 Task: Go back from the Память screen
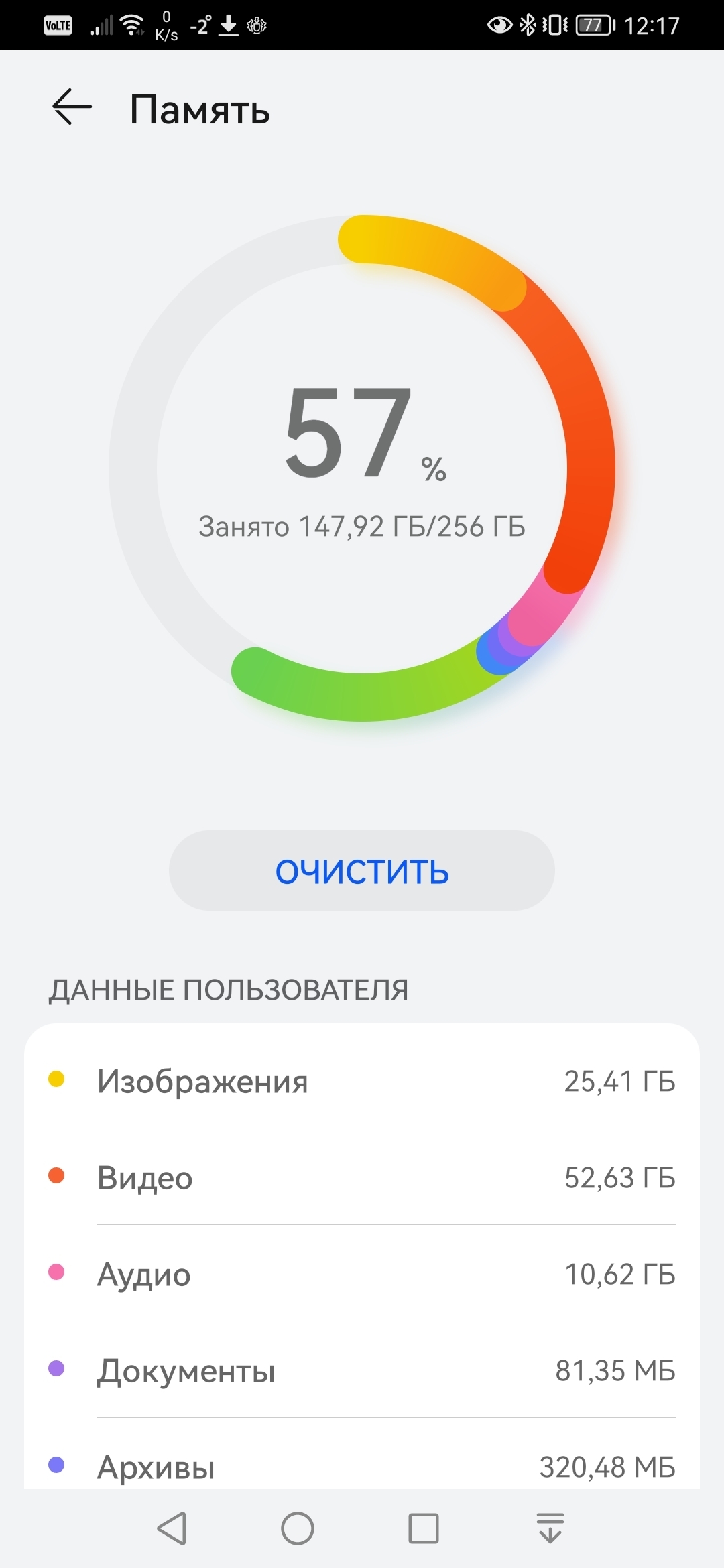click(x=72, y=108)
